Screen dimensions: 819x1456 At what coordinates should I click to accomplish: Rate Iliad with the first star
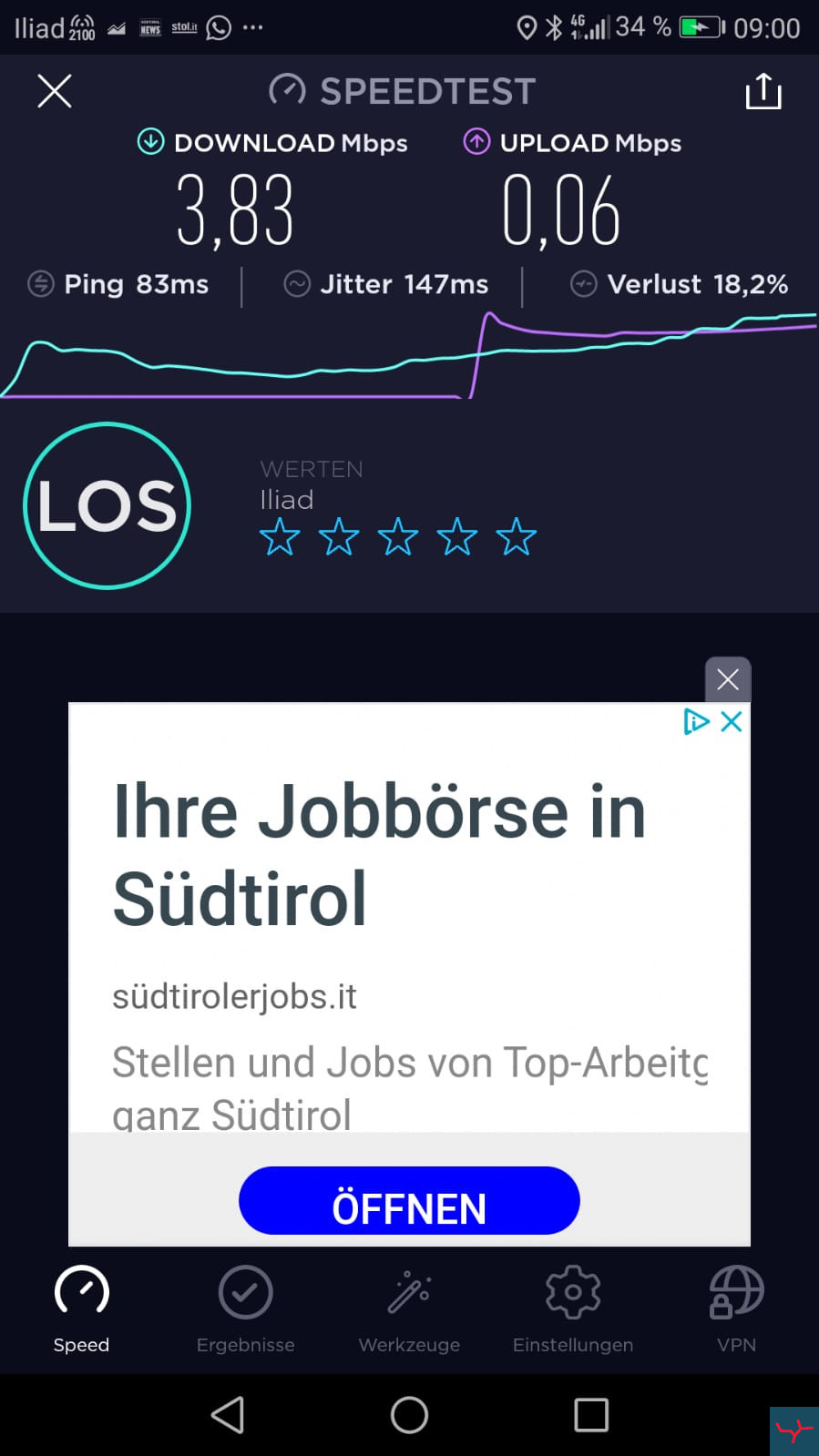280,536
